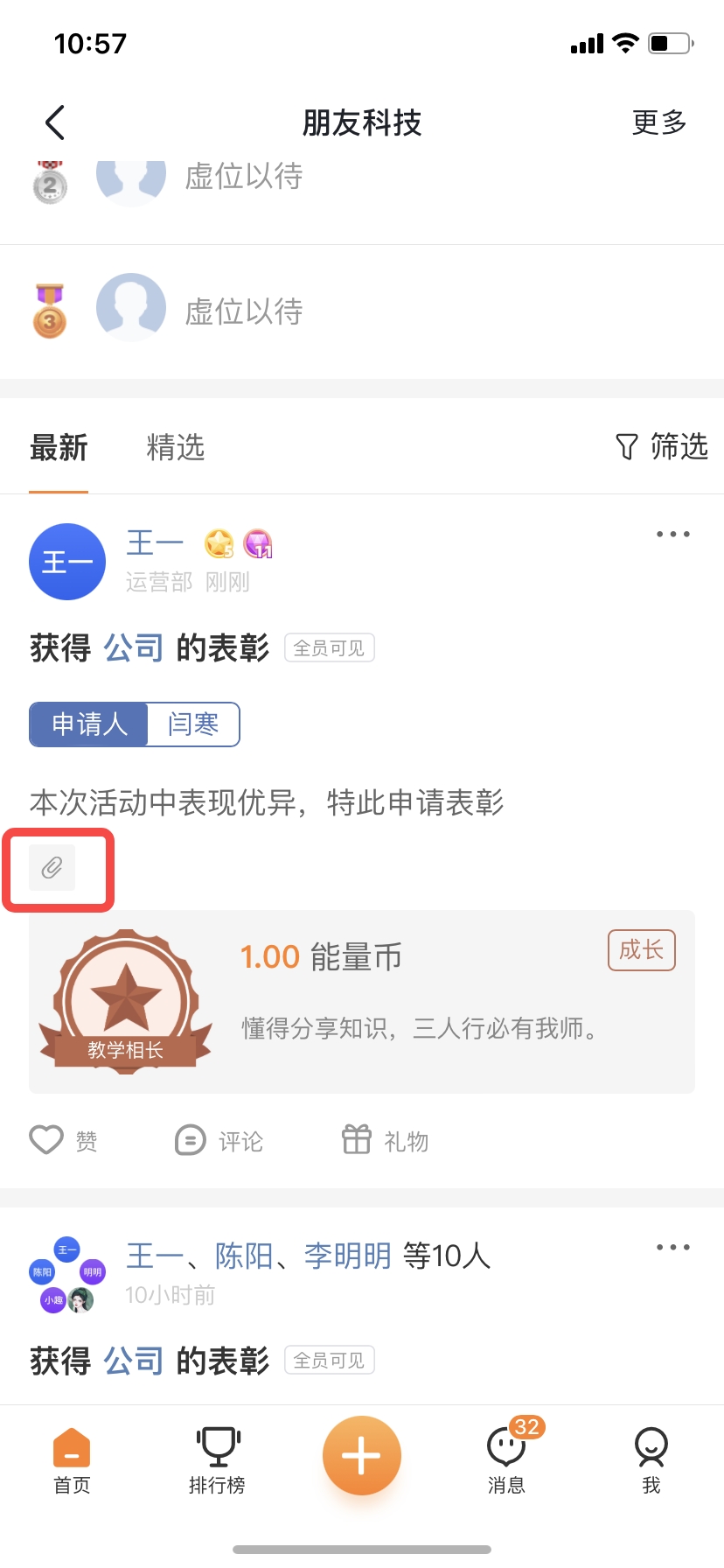724x1568 pixels.
Task: Open the attachment paperclip icon
Action: [52, 868]
